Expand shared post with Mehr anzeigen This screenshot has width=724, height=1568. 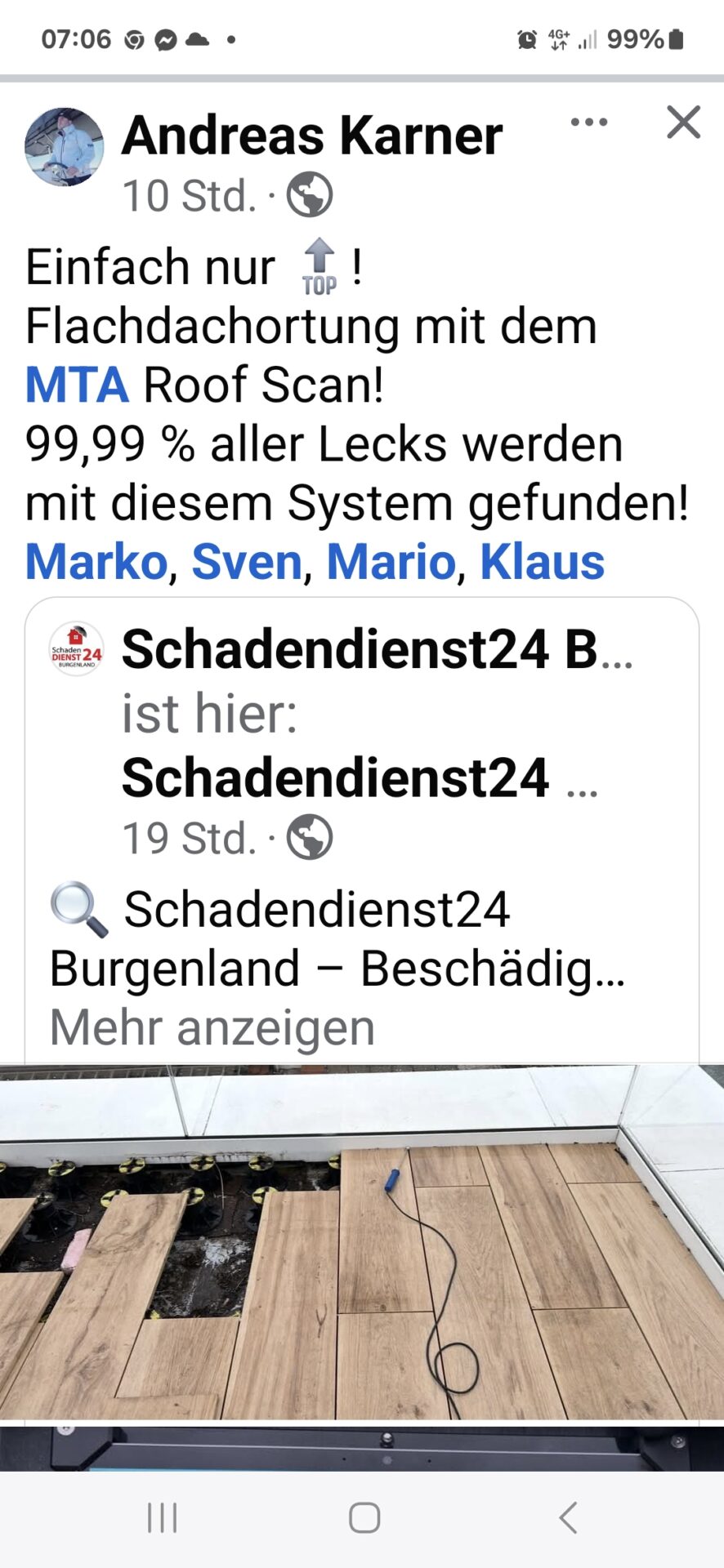pyautogui.click(x=212, y=1027)
